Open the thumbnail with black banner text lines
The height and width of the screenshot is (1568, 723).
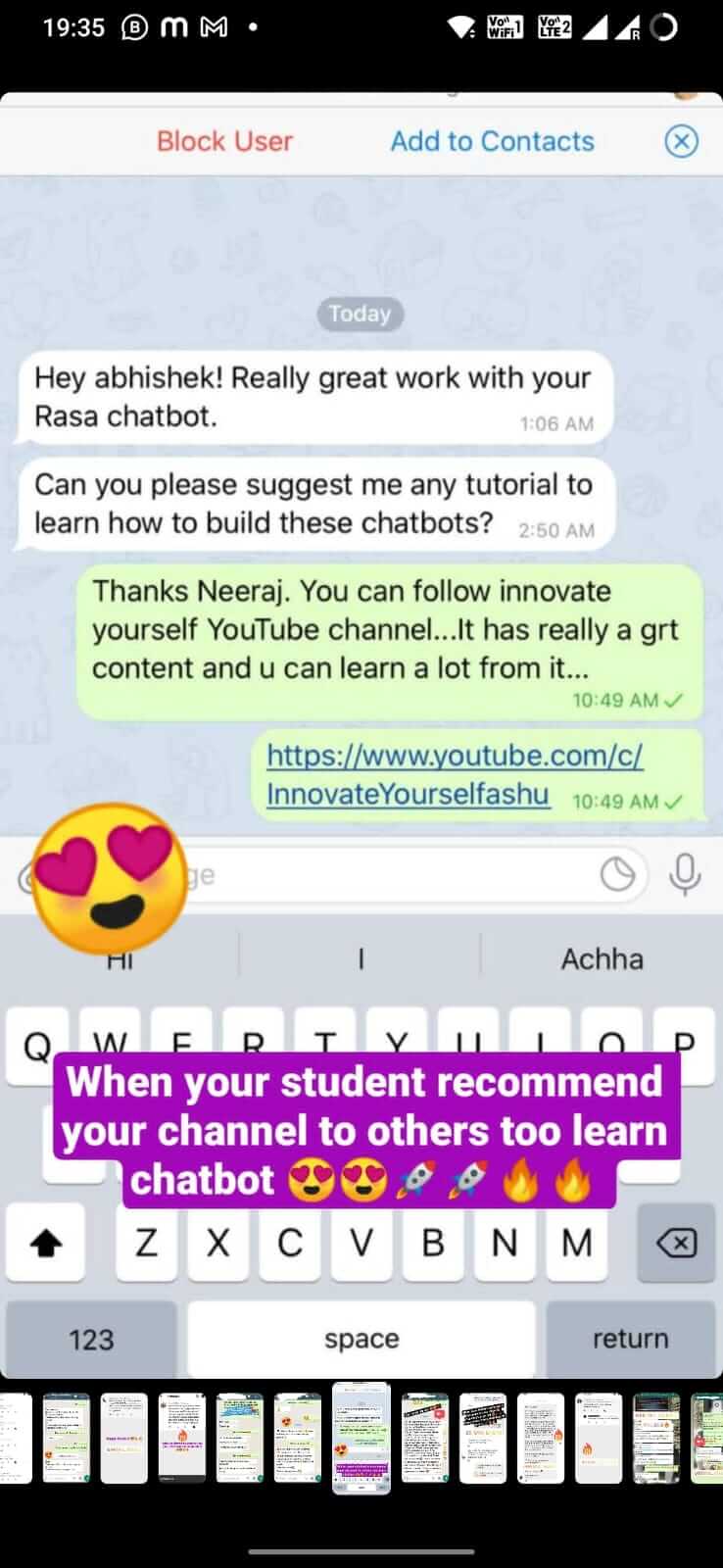click(x=483, y=1438)
